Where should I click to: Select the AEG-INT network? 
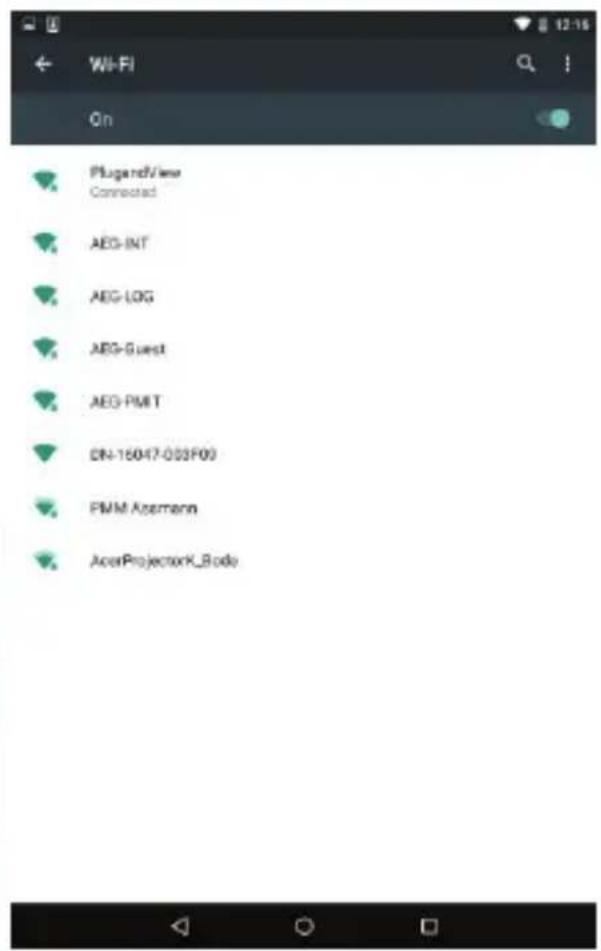120,243
